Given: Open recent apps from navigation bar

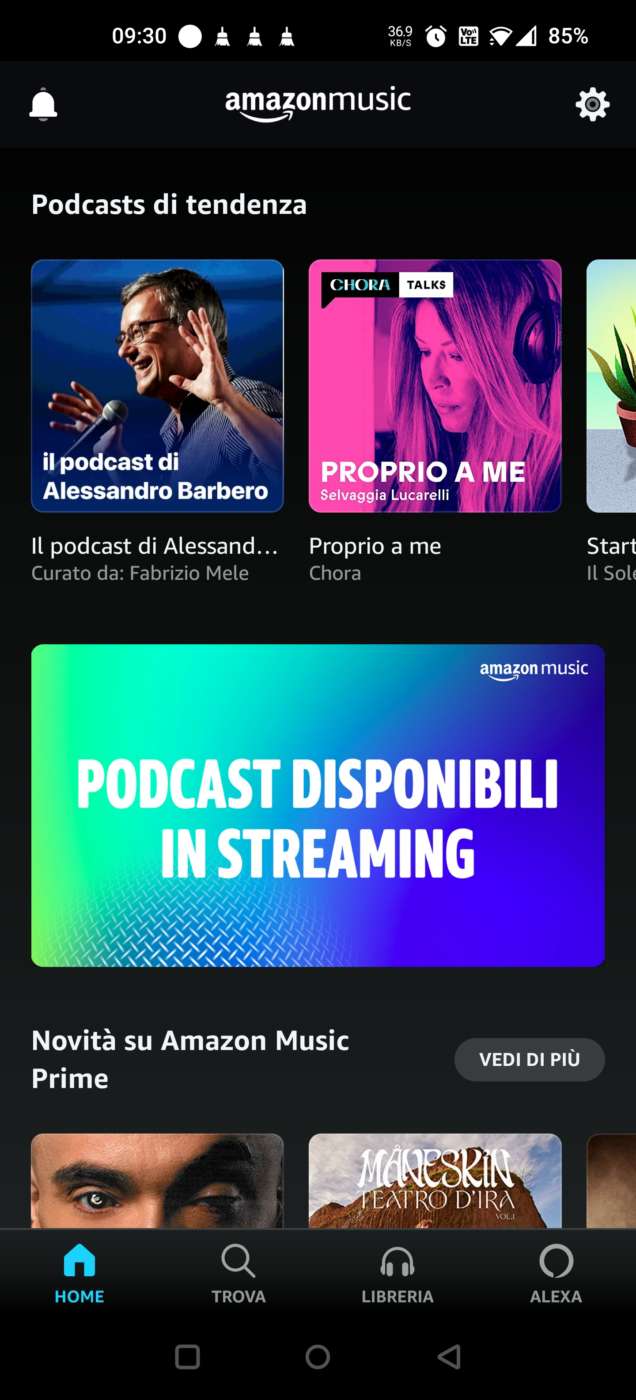Looking at the screenshot, I should (x=187, y=1356).
